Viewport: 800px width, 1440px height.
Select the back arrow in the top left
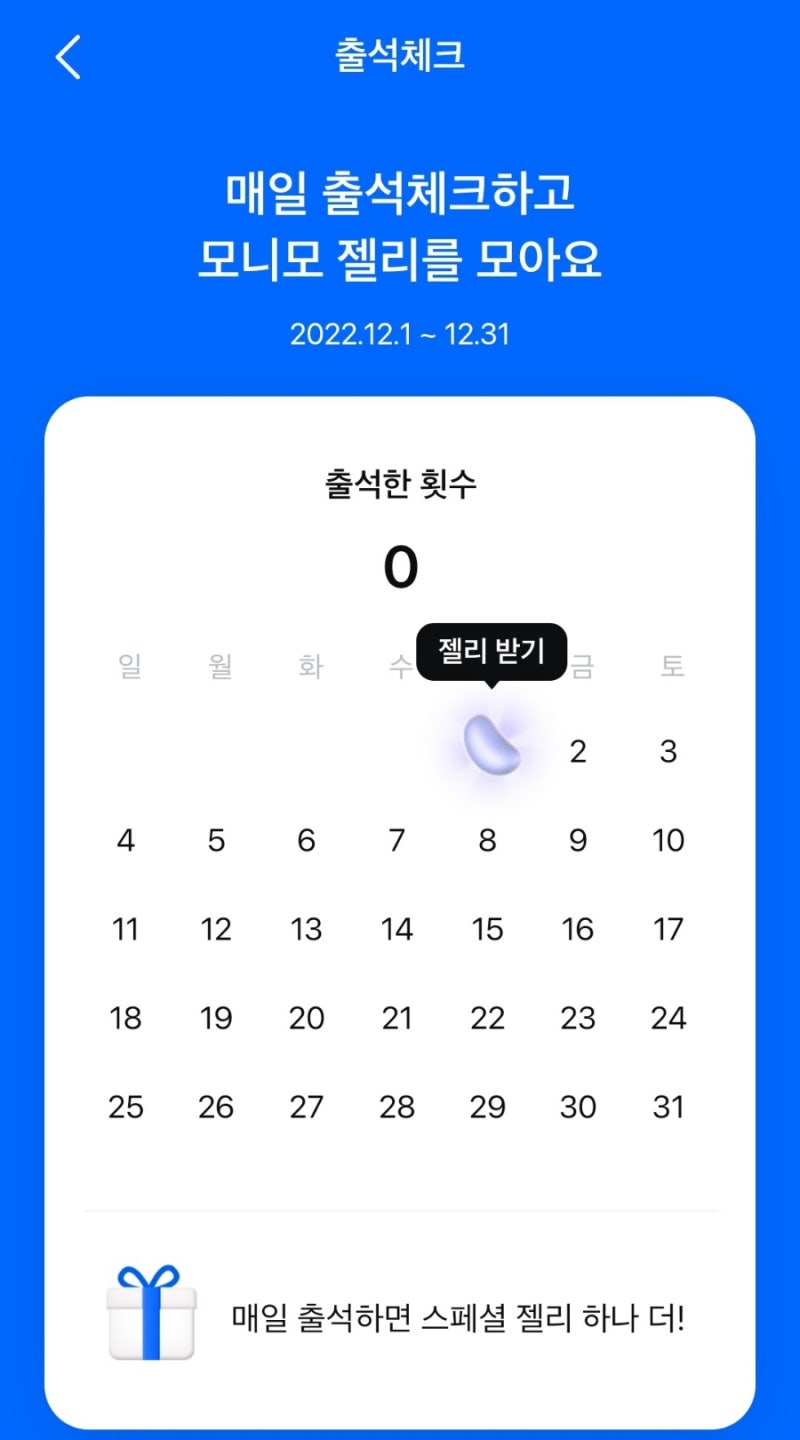pos(67,57)
